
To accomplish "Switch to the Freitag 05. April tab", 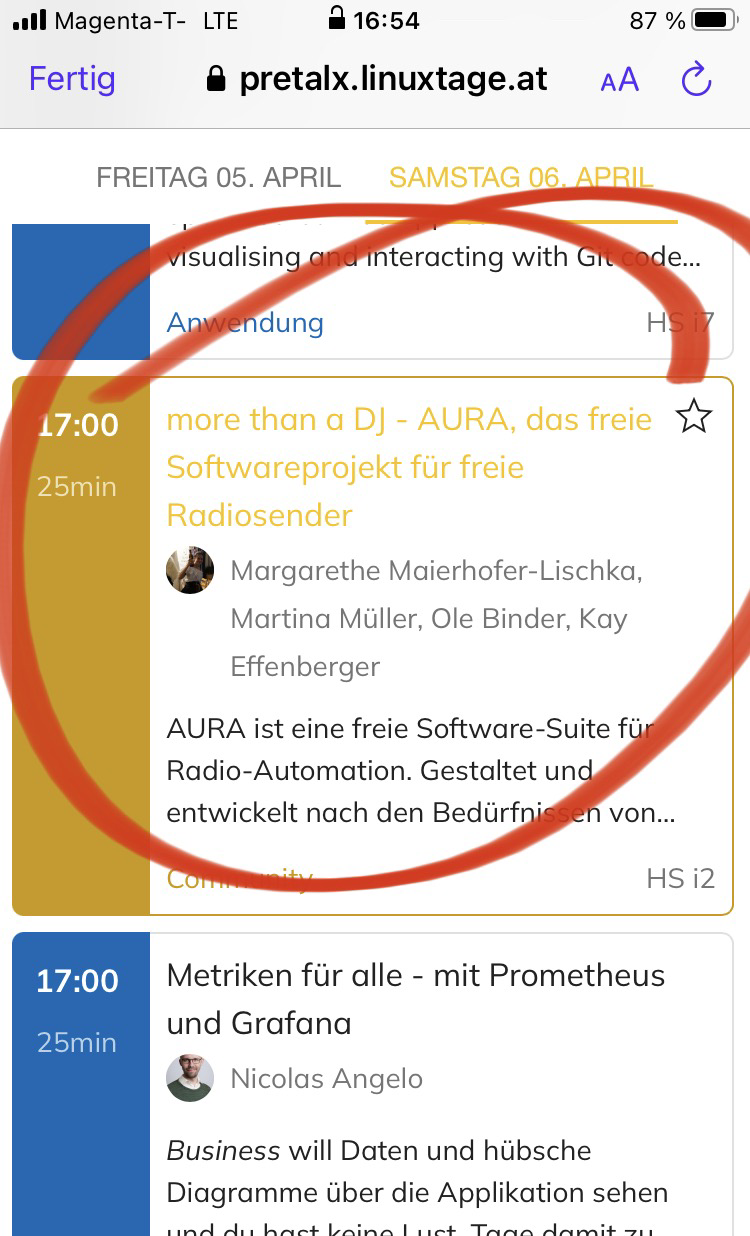I will click(x=218, y=178).
